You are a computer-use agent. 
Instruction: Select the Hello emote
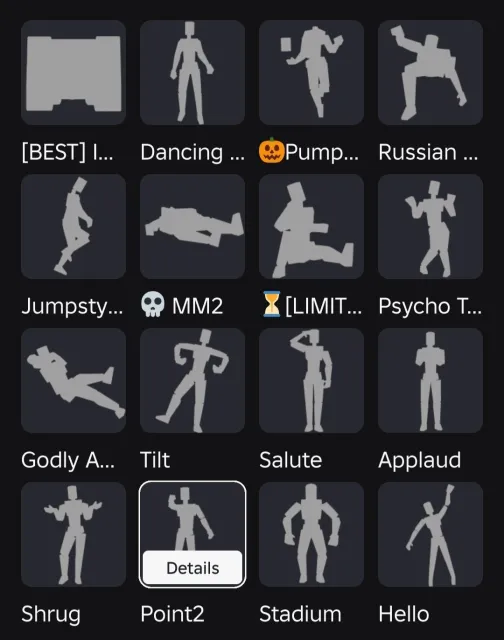point(431,534)
